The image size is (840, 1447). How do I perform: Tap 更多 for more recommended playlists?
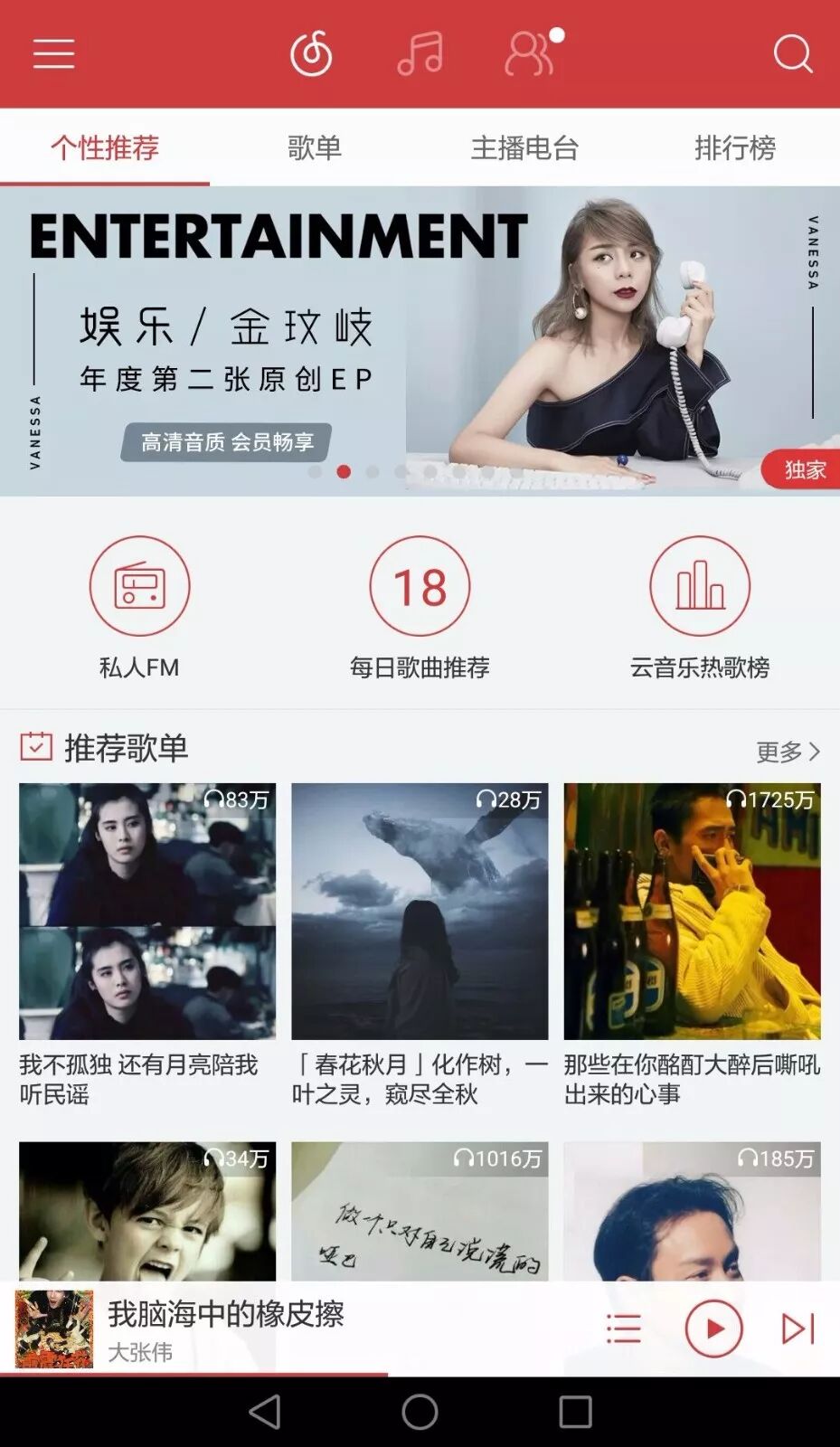788,751
